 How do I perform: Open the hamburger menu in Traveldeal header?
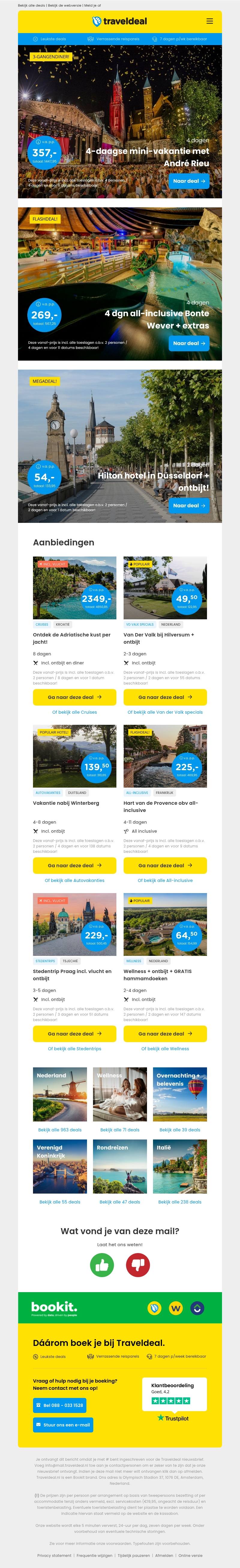tap(210, 21)
